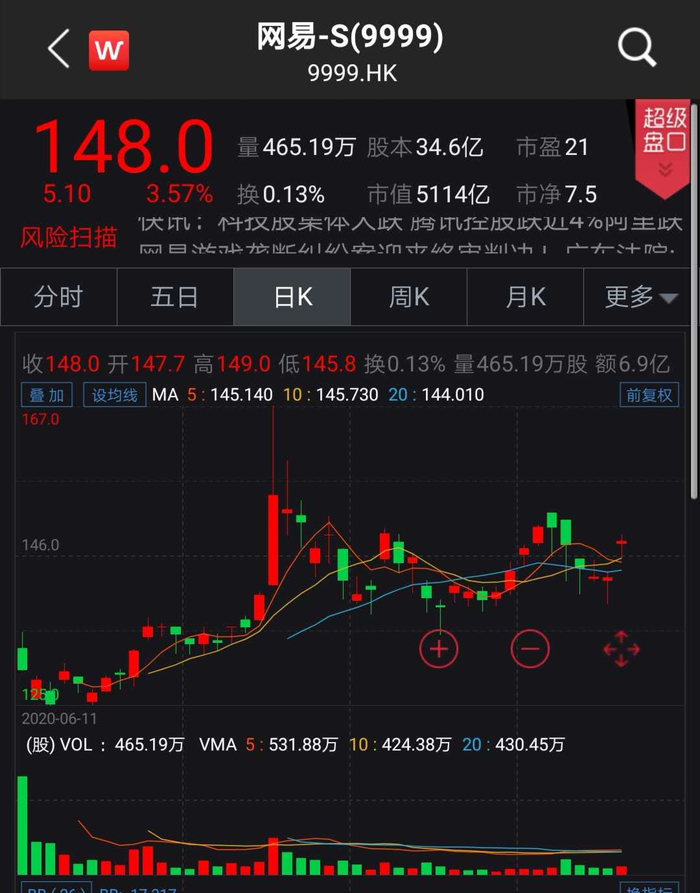Screen dimensions: 700x893
Task: Tap the red W icon
Action: point(109,51)
